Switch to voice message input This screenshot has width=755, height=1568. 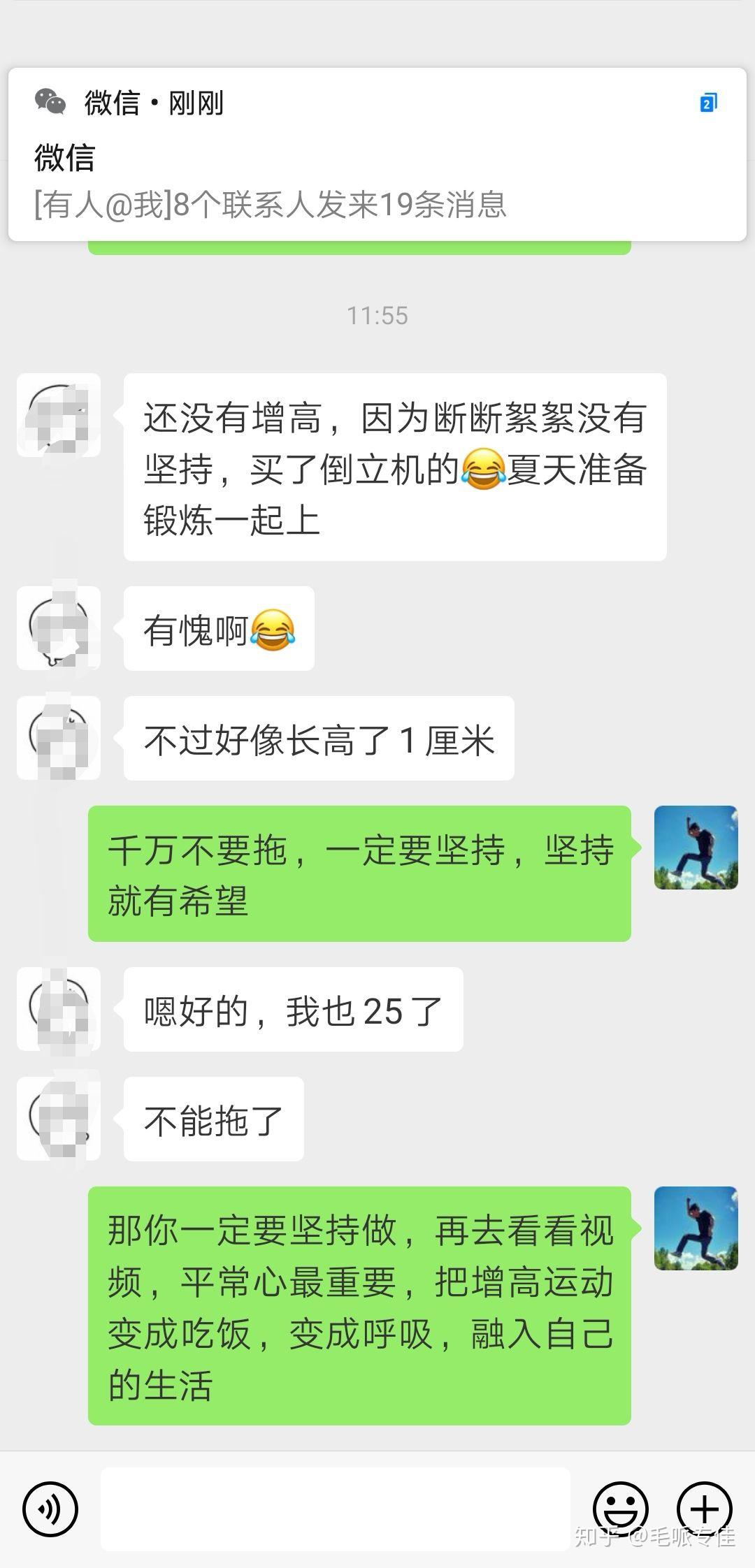coord(50,1509)
